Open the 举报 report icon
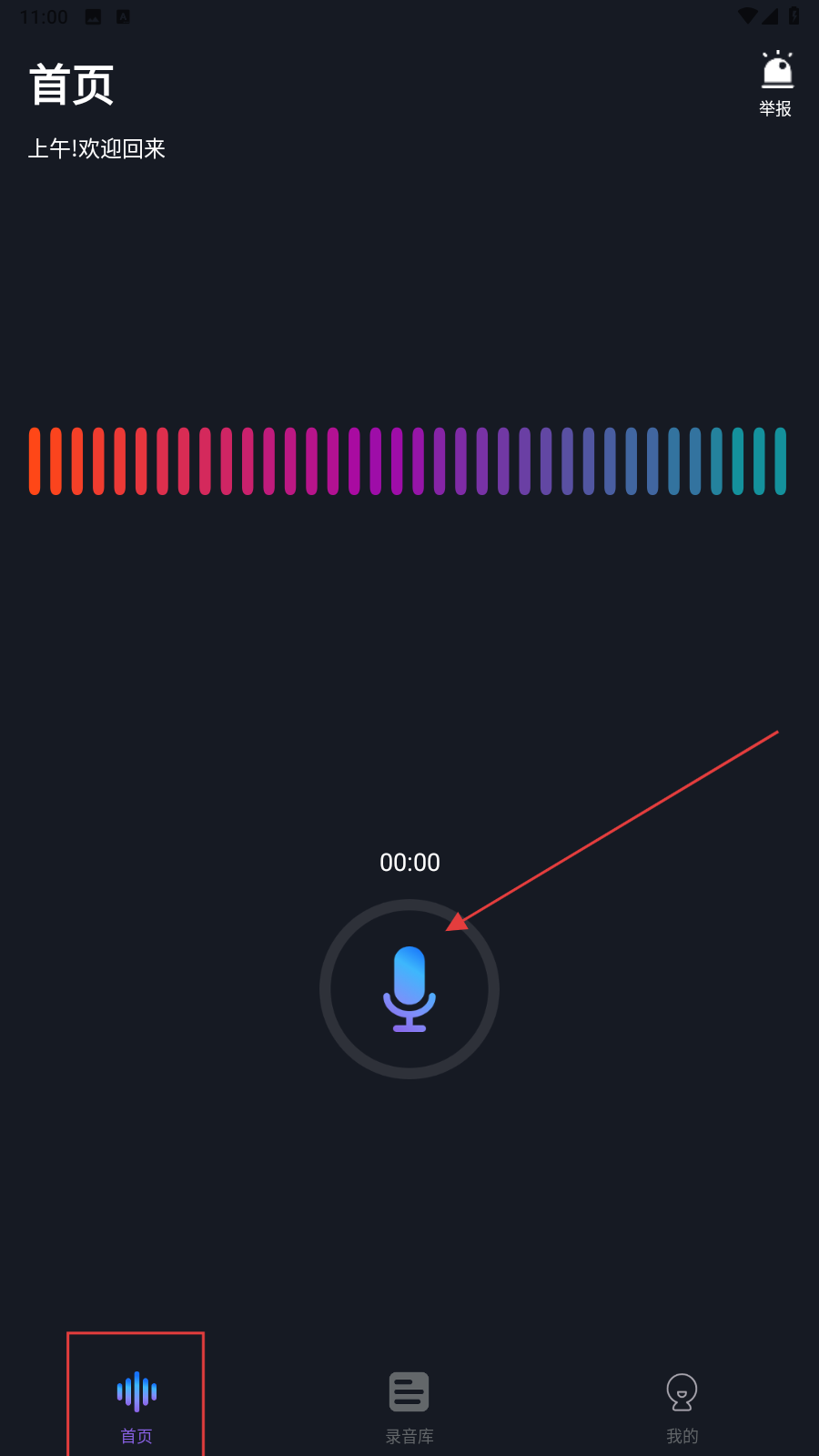The image size is (819, 1456). [776, 84]
